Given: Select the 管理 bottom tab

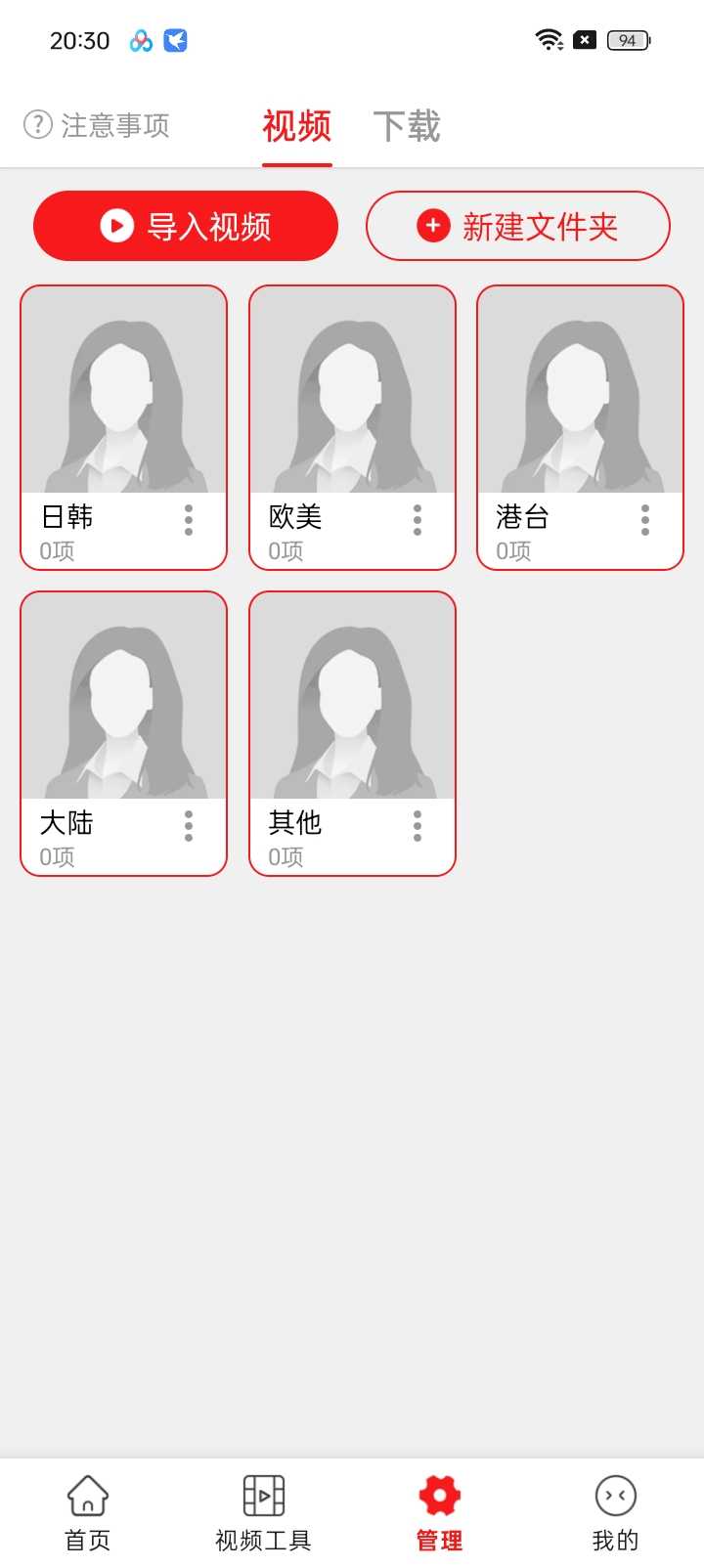Looking at the screenshot, I should [x=440, y=1513].
